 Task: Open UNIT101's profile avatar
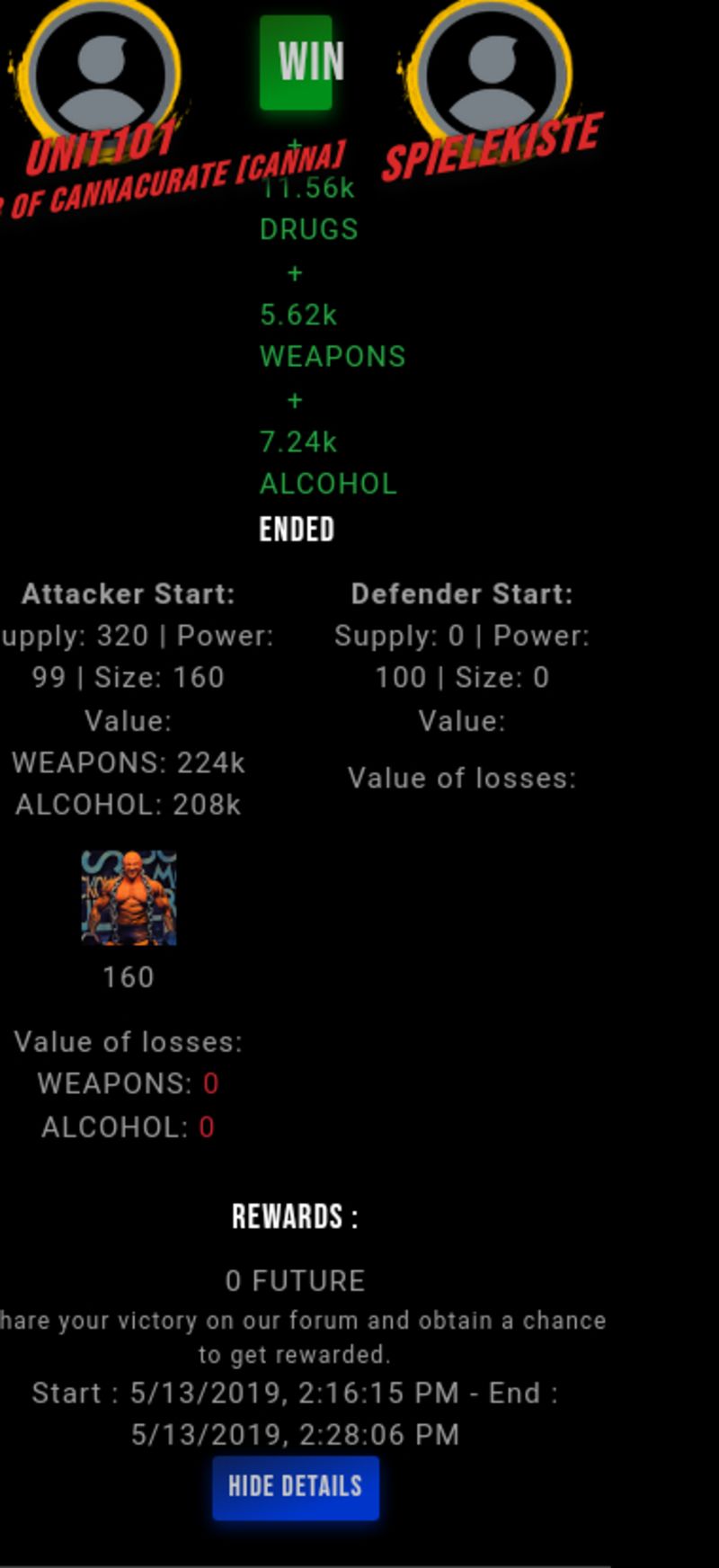click(101, 70)
